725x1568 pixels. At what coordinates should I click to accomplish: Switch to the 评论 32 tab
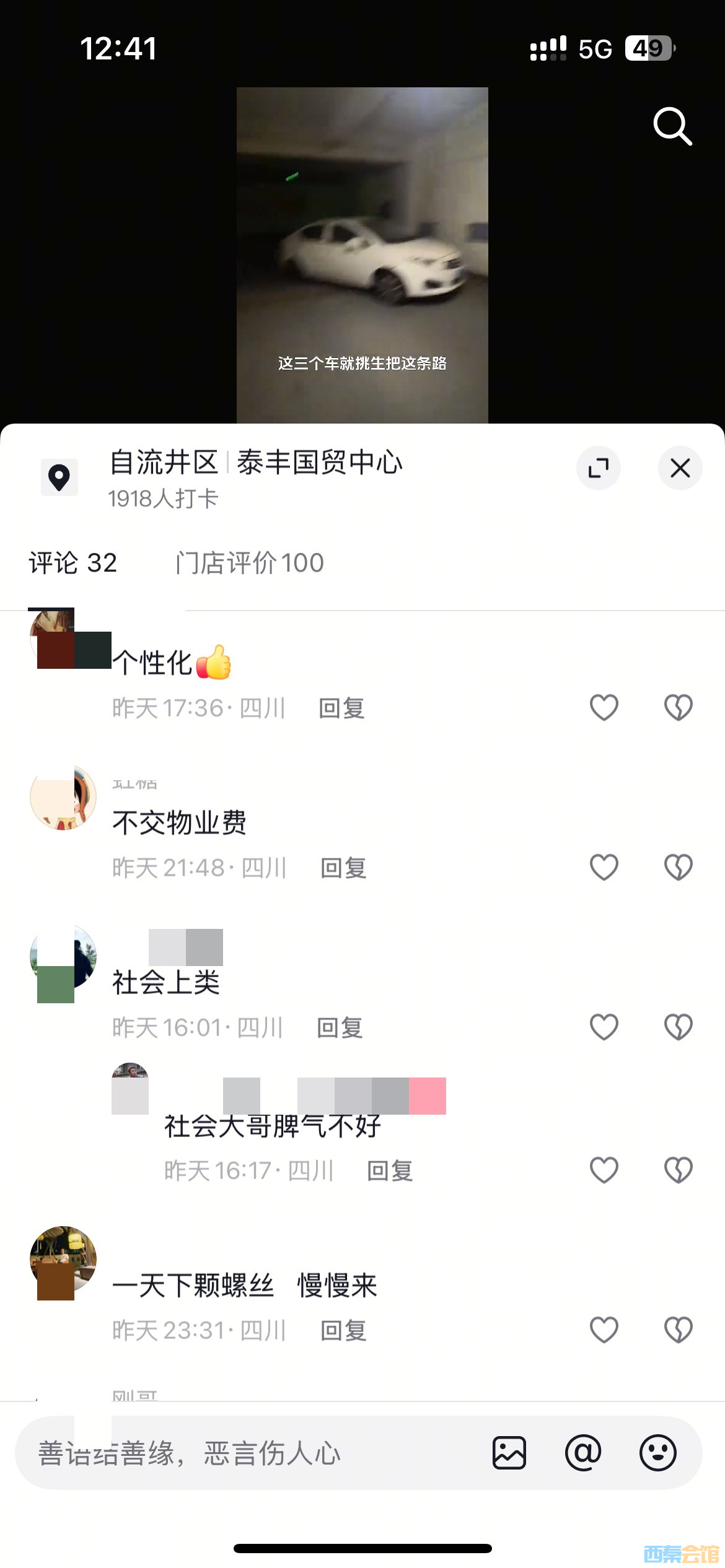coord(73,563)
